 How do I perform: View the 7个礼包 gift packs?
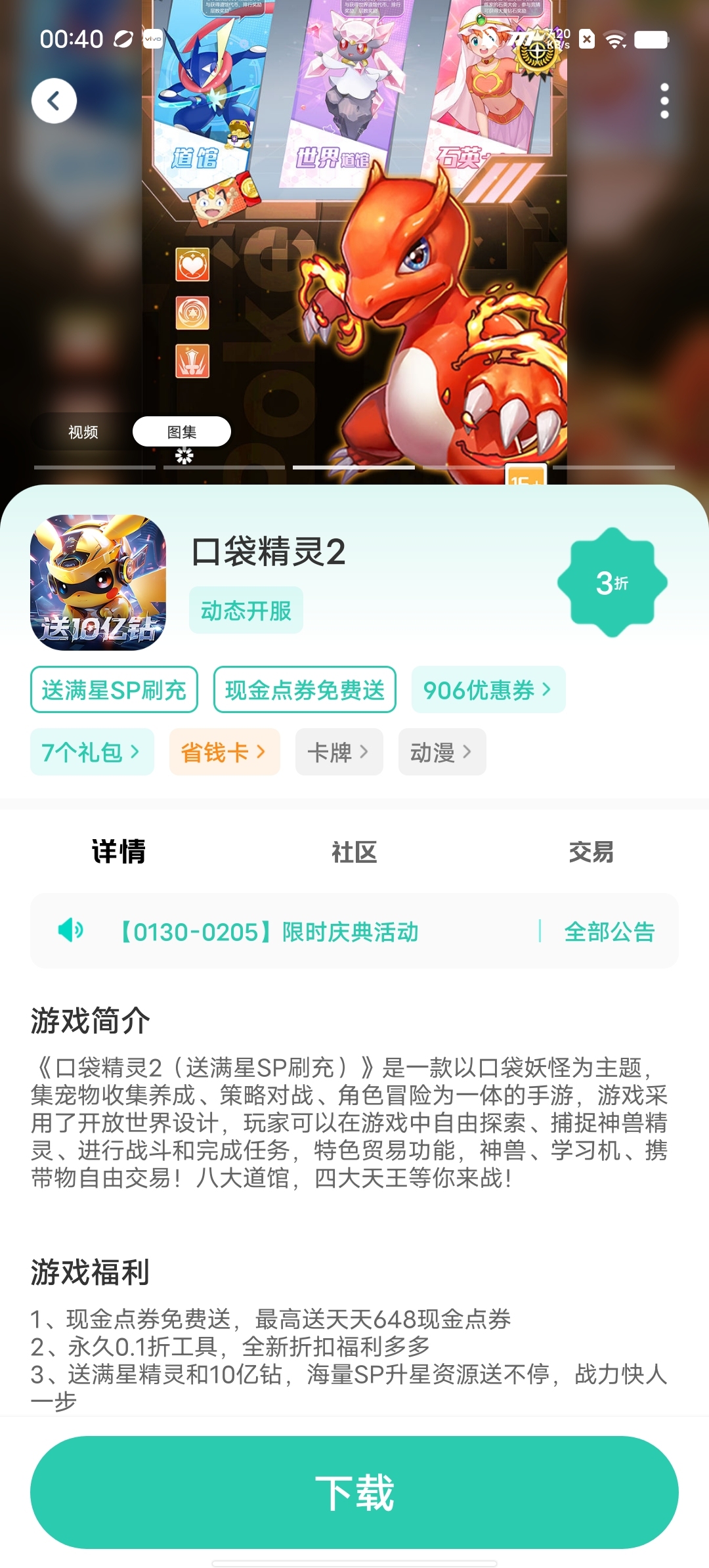click(x=92, y=752)
